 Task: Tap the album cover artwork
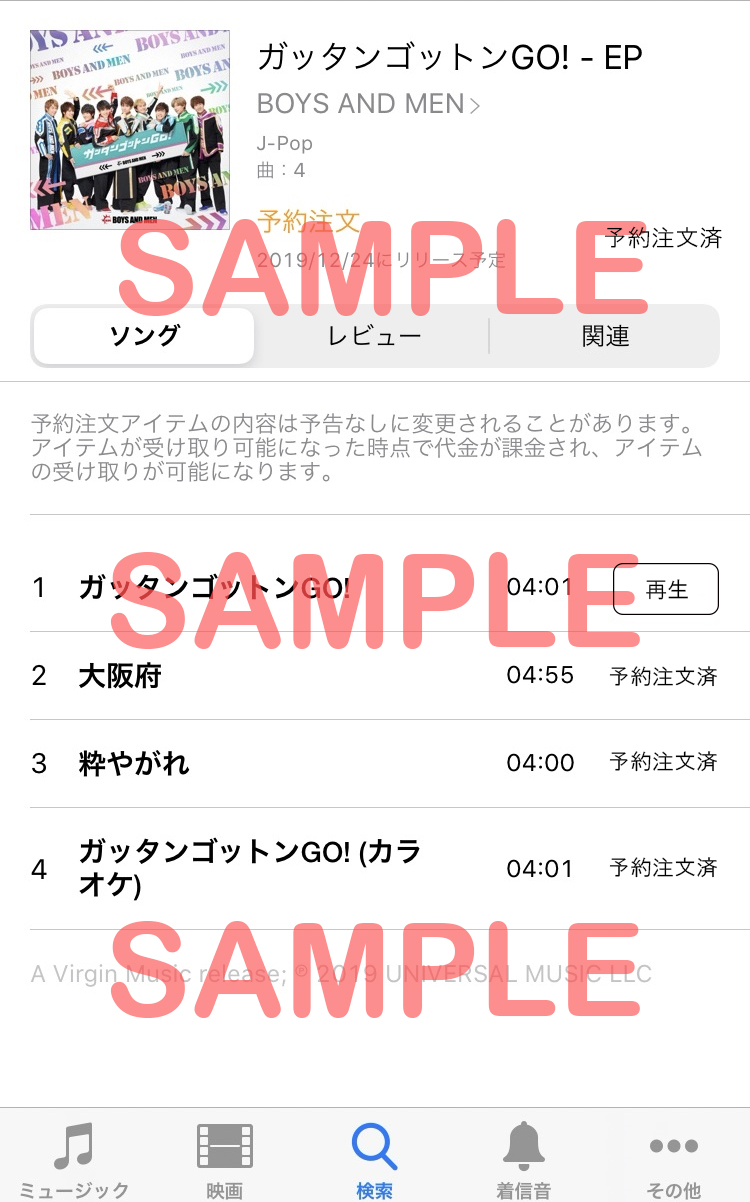click(130, 130)
